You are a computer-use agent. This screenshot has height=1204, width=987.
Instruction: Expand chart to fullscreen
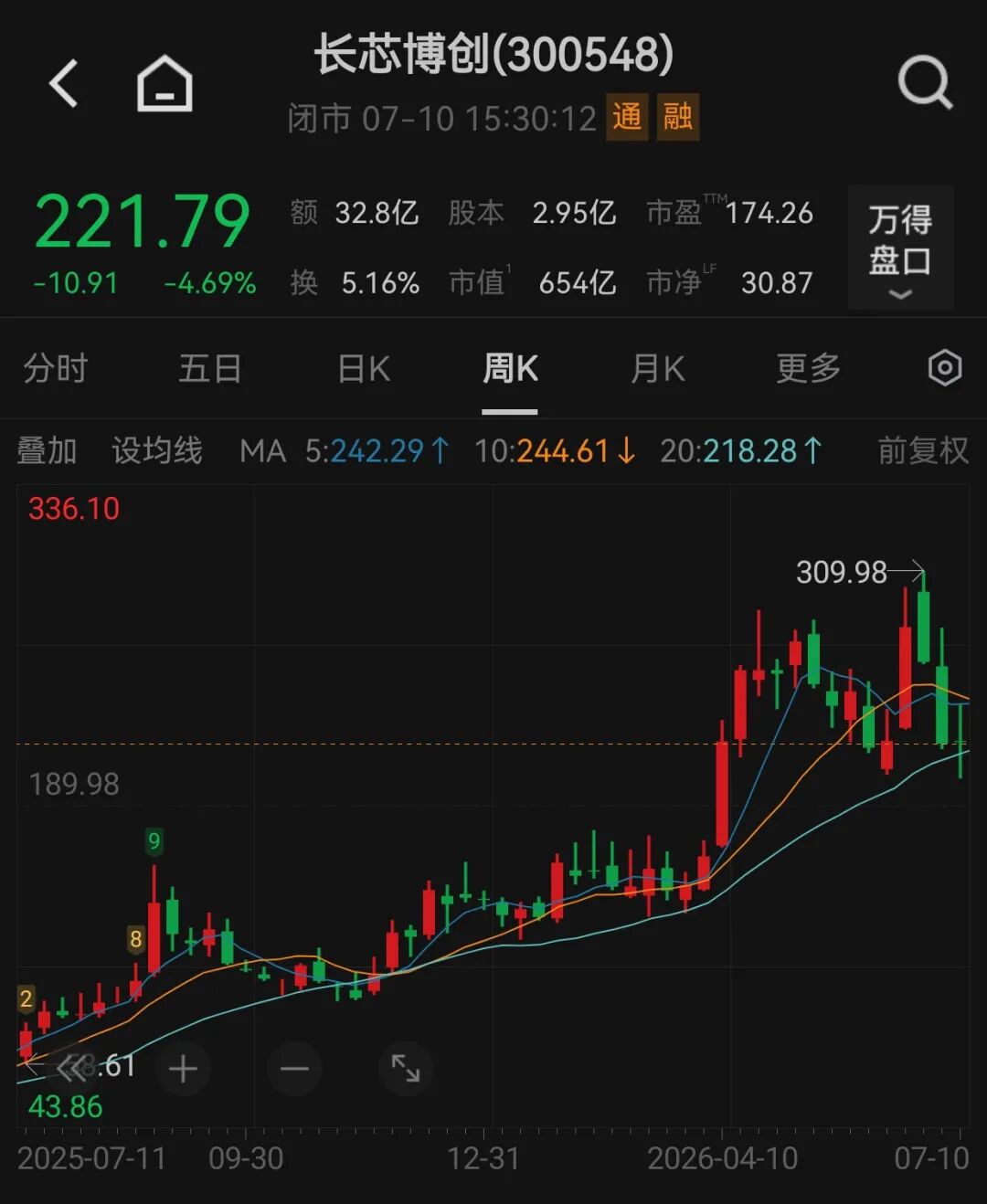[406, 1068]
